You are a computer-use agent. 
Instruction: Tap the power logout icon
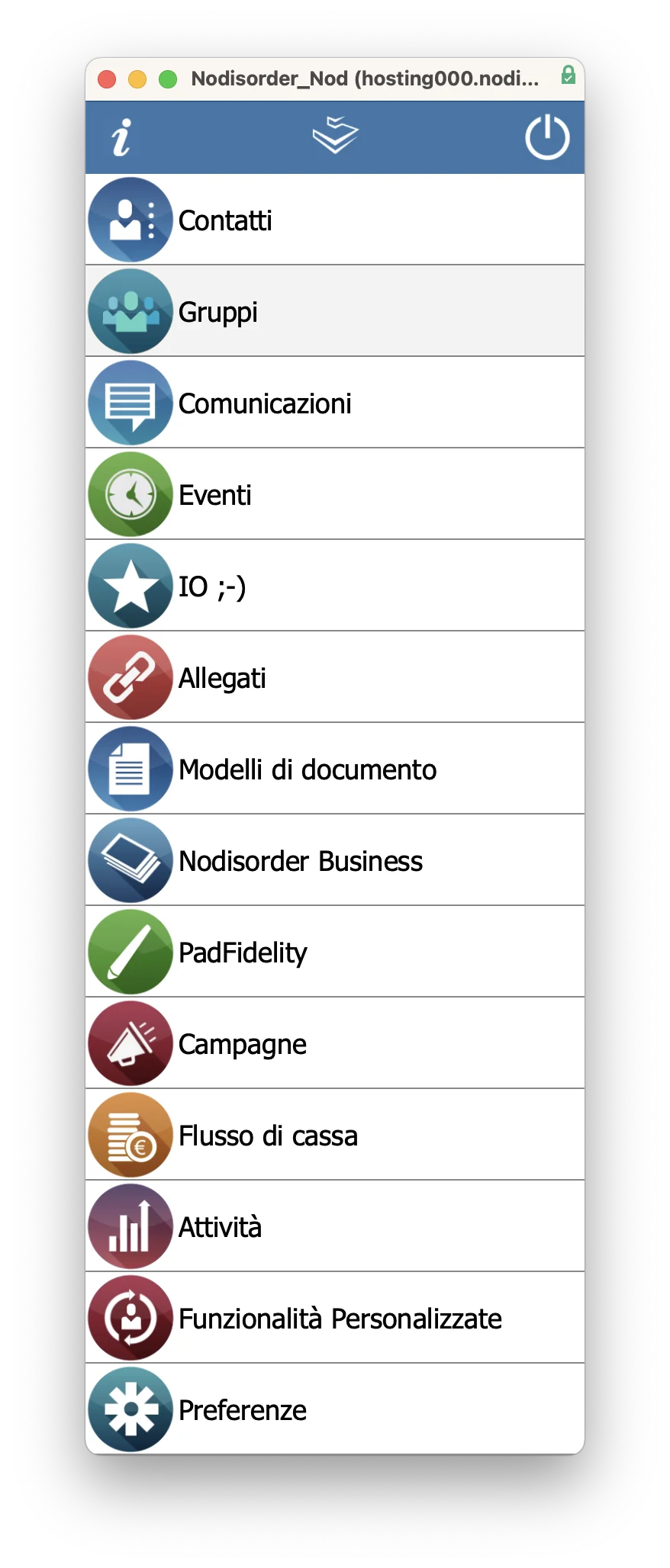[547, 137]
